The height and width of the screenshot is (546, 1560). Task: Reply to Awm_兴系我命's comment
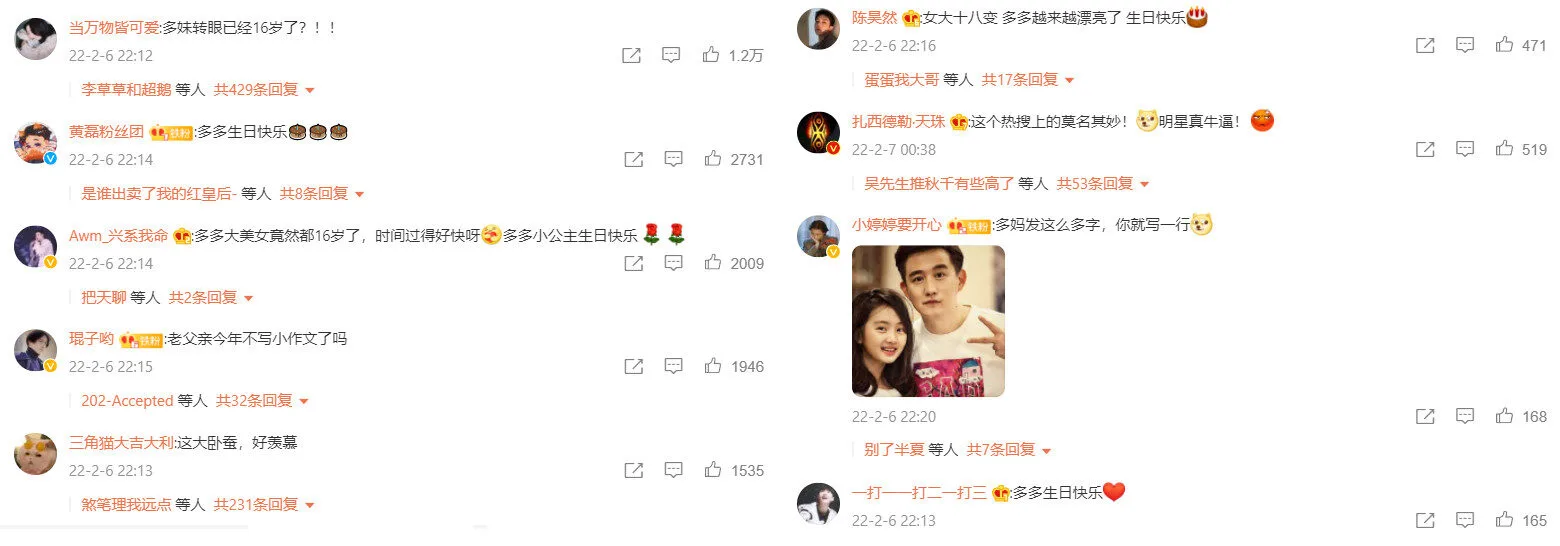pos(673,263)
